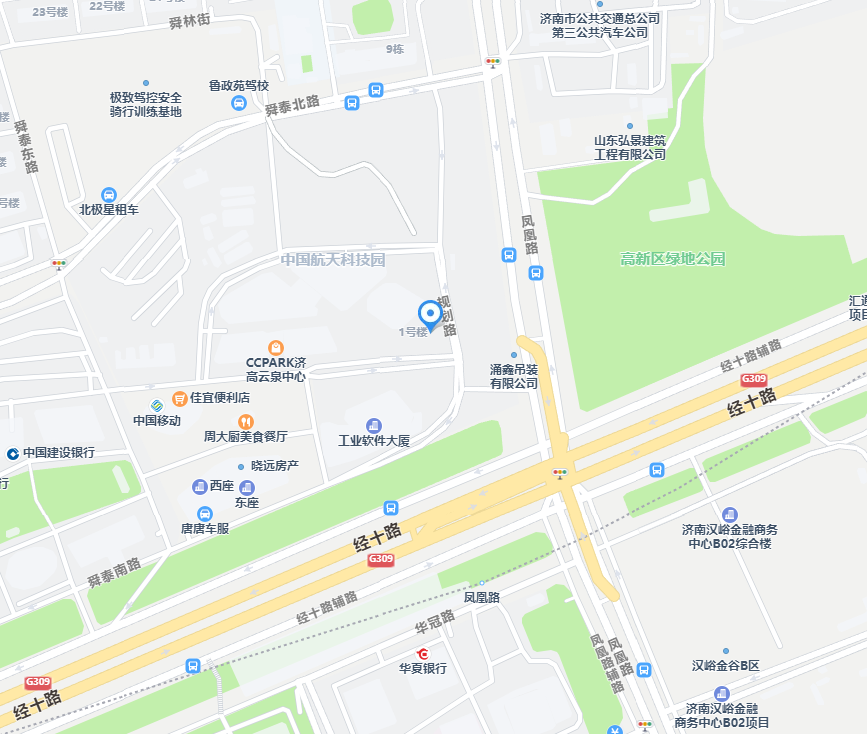Select the 中国建设银行 bank marker
Viewport: 867px width, 734px height.
click(12, 453)
